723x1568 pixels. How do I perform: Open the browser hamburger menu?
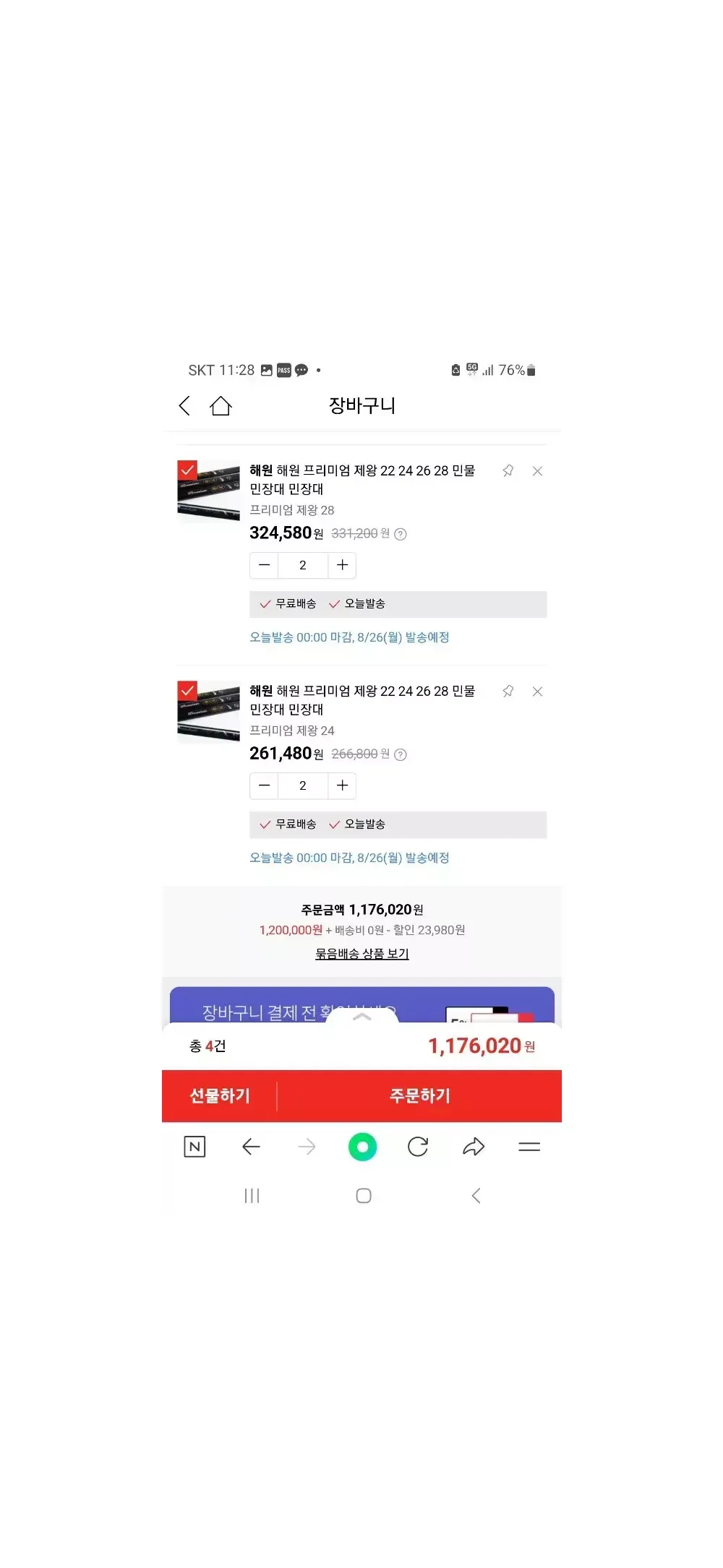[x=529, y=1147]
